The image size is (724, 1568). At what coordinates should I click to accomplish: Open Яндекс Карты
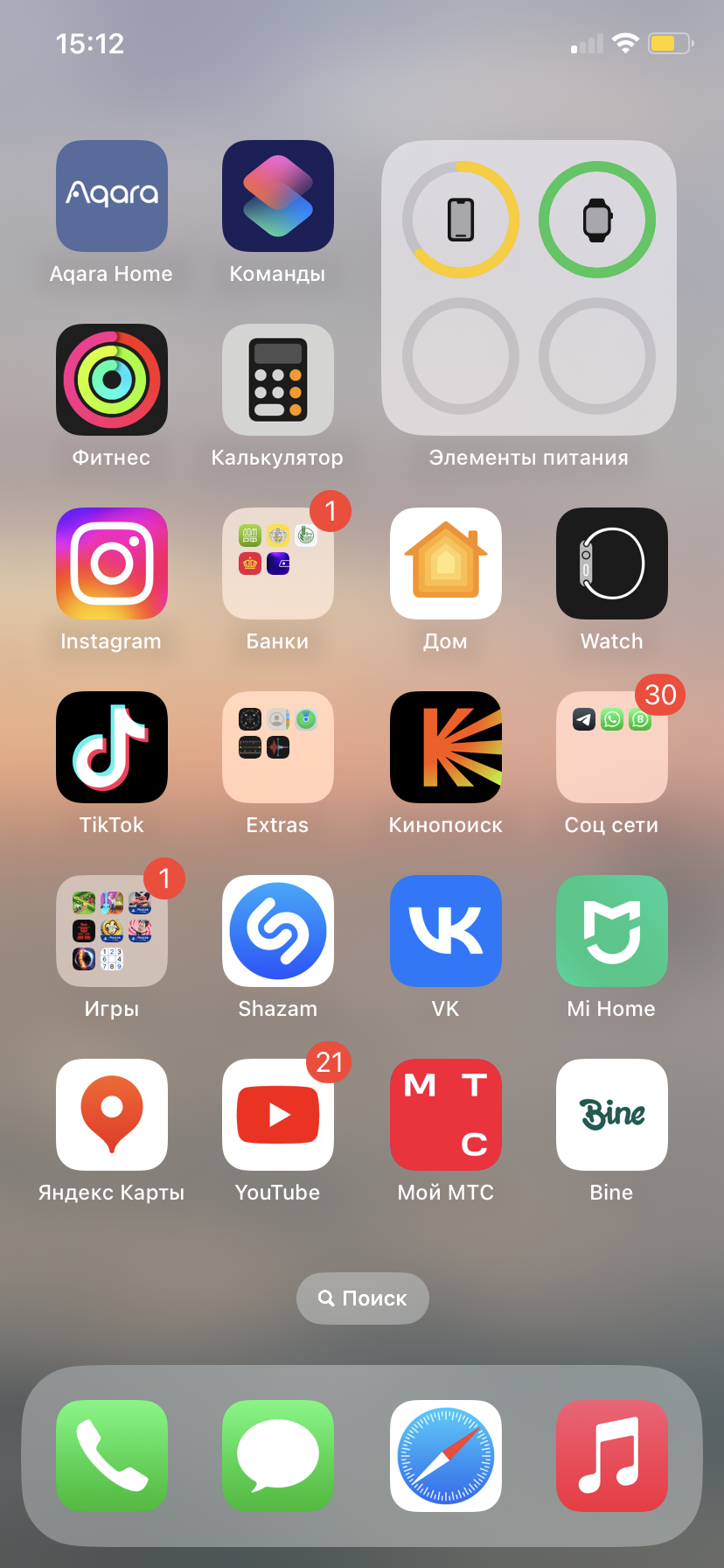pyautogui.click(x=112, y=1115)
